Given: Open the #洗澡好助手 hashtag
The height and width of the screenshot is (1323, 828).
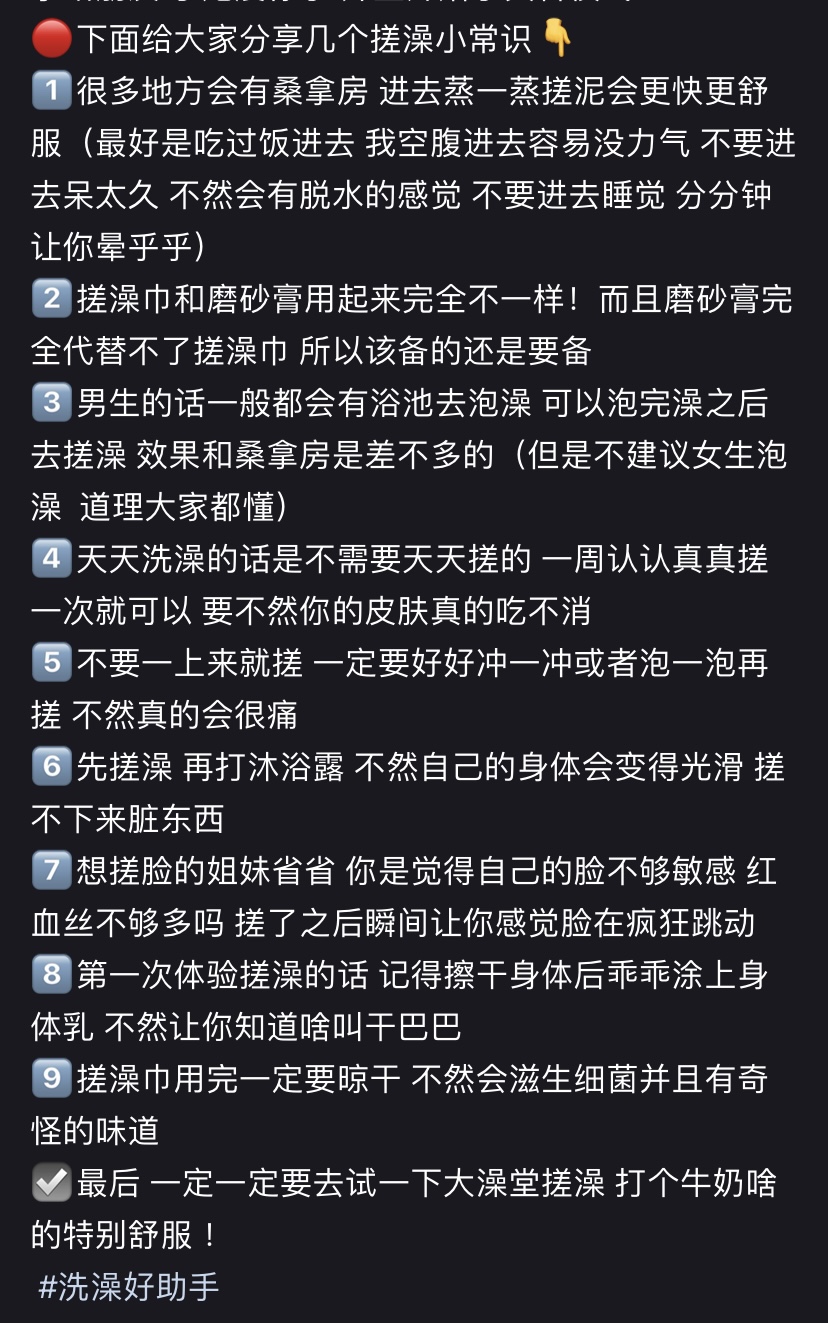Looking at the screenshot, I should coord(128,1286).
